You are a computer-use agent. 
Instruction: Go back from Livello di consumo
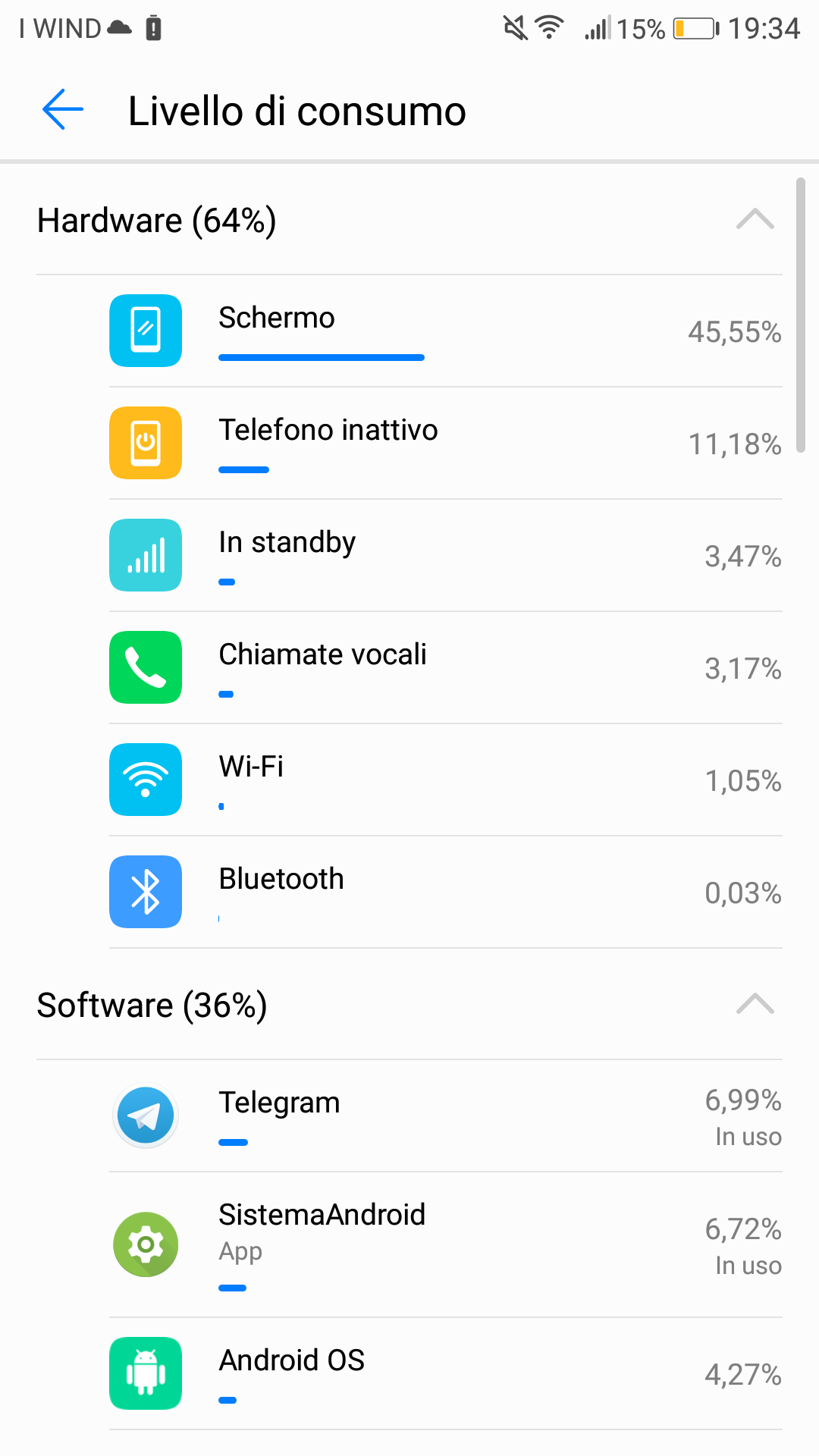pyautogui.click(x=63, y=110)
